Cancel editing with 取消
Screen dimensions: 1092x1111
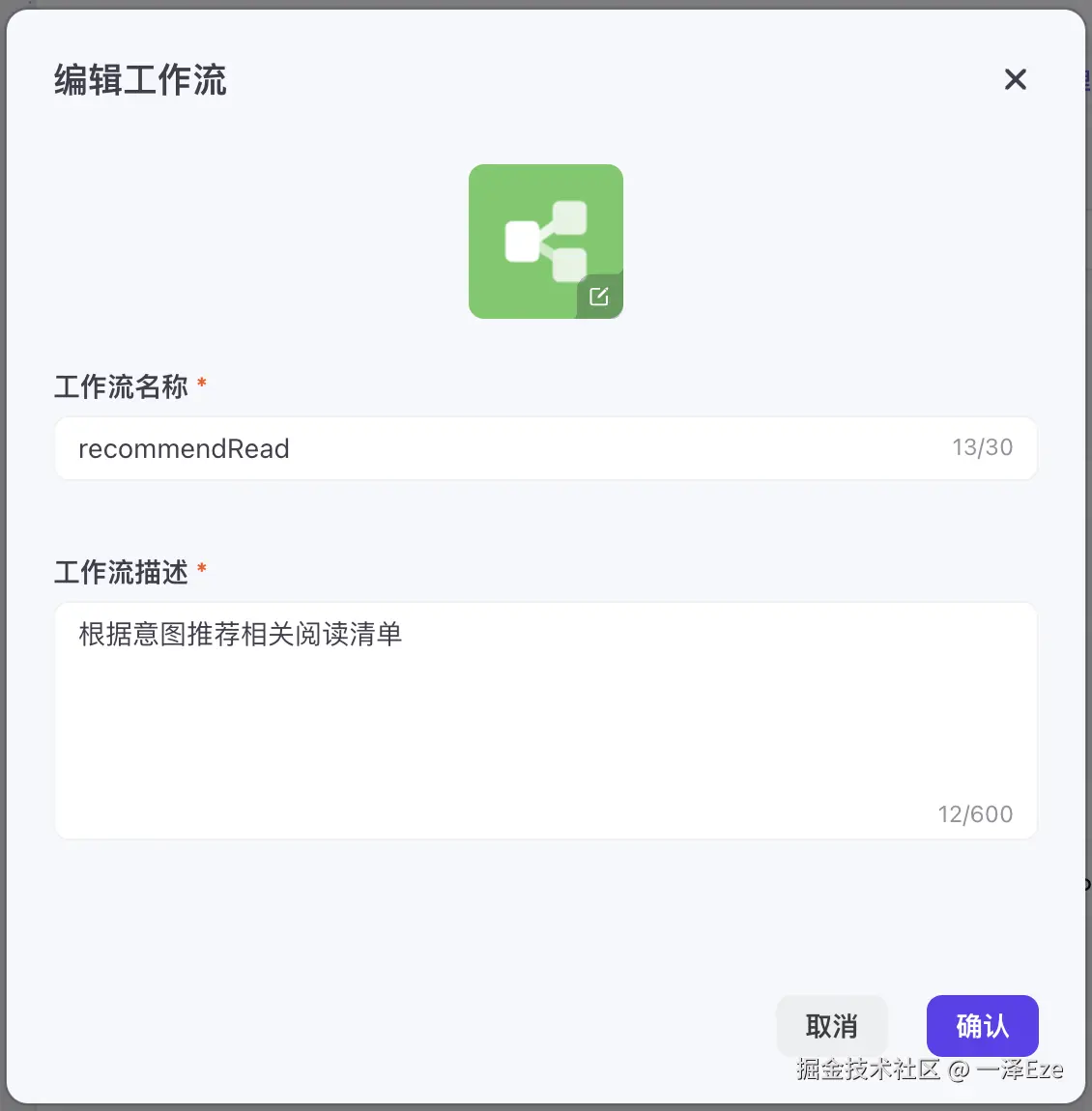coord(831,1026)
